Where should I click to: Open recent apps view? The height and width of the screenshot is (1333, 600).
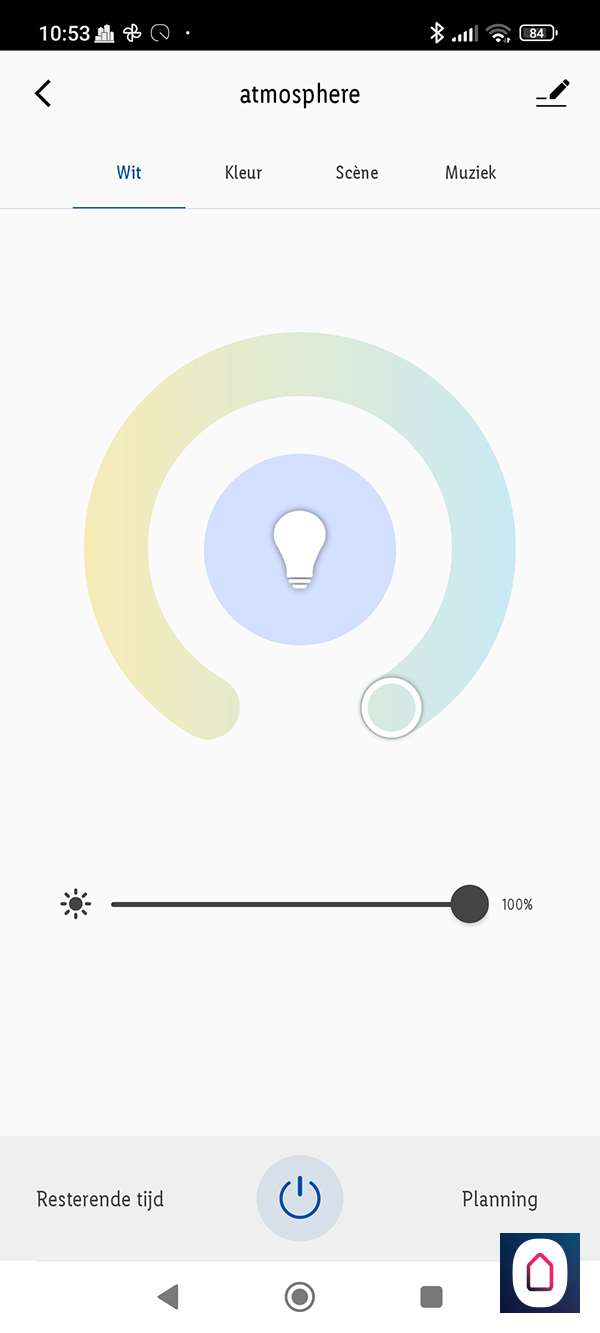[x=431, y=1297]
